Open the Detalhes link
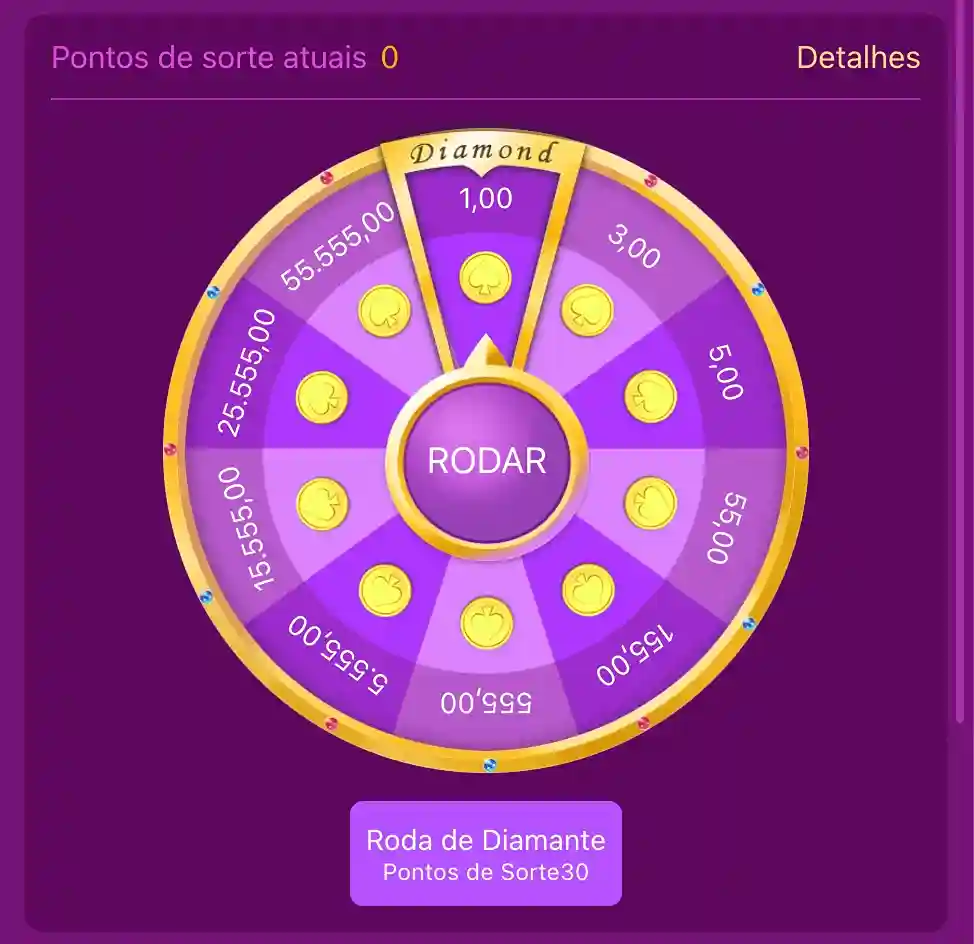 click(x=858, y=58)
